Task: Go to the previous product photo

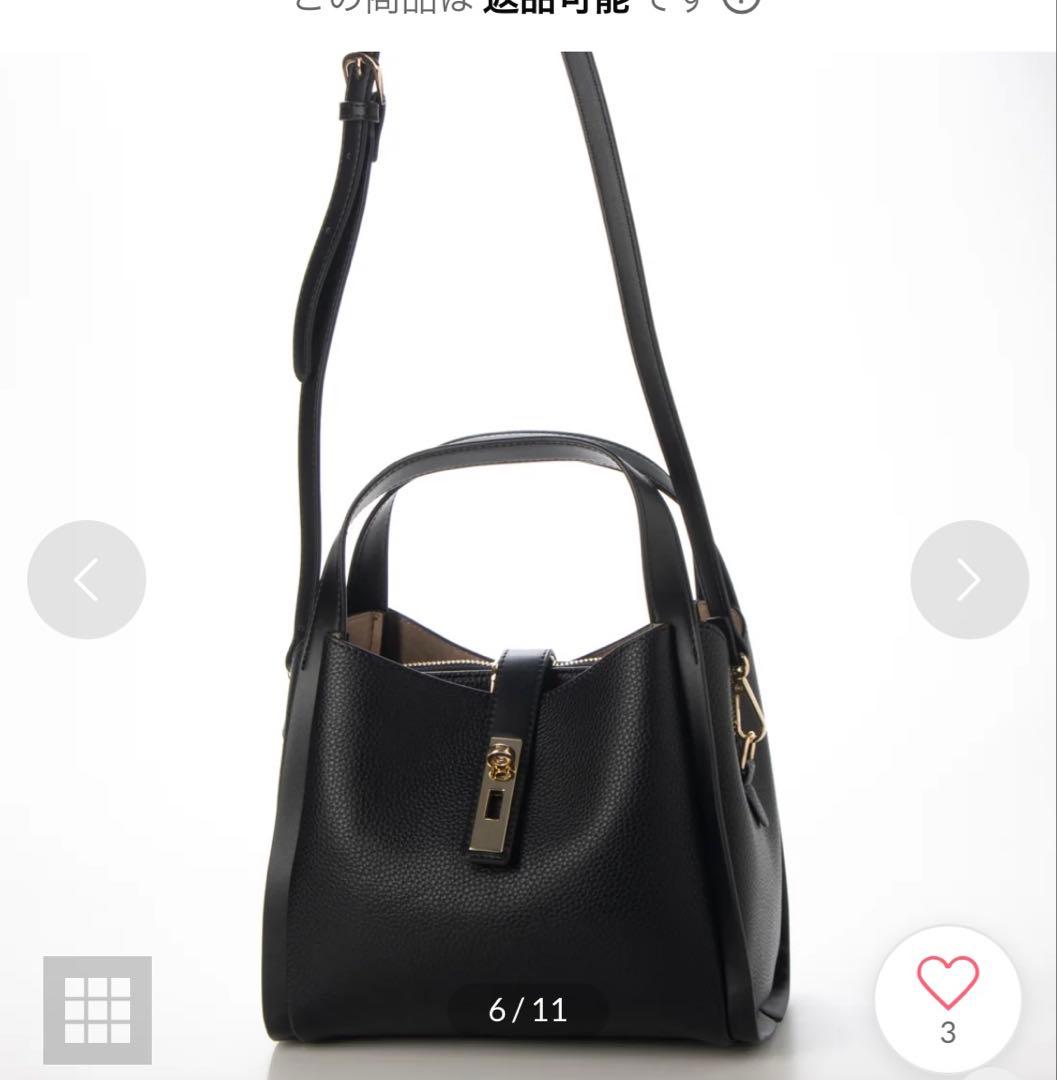Action: pyautogui.click(x=86, y=580)
